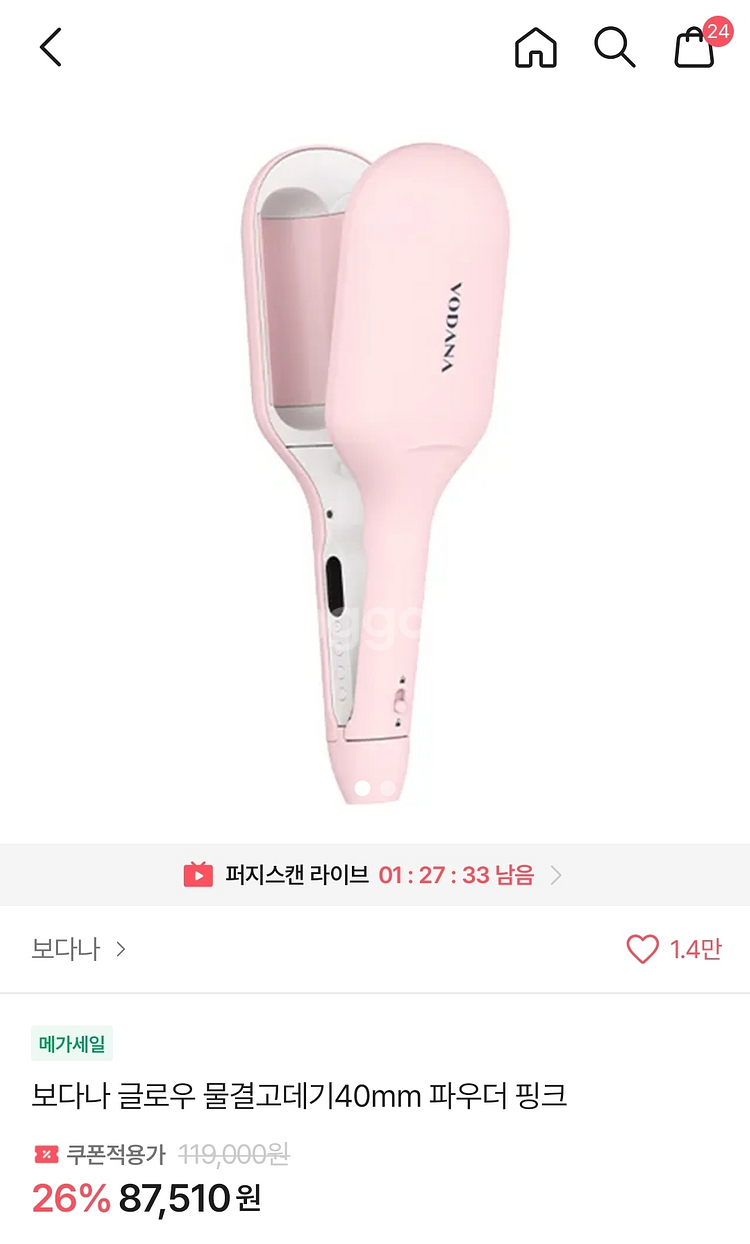Open the home icon
Screen dimensions: 750x1244
(x=535, y=47)
